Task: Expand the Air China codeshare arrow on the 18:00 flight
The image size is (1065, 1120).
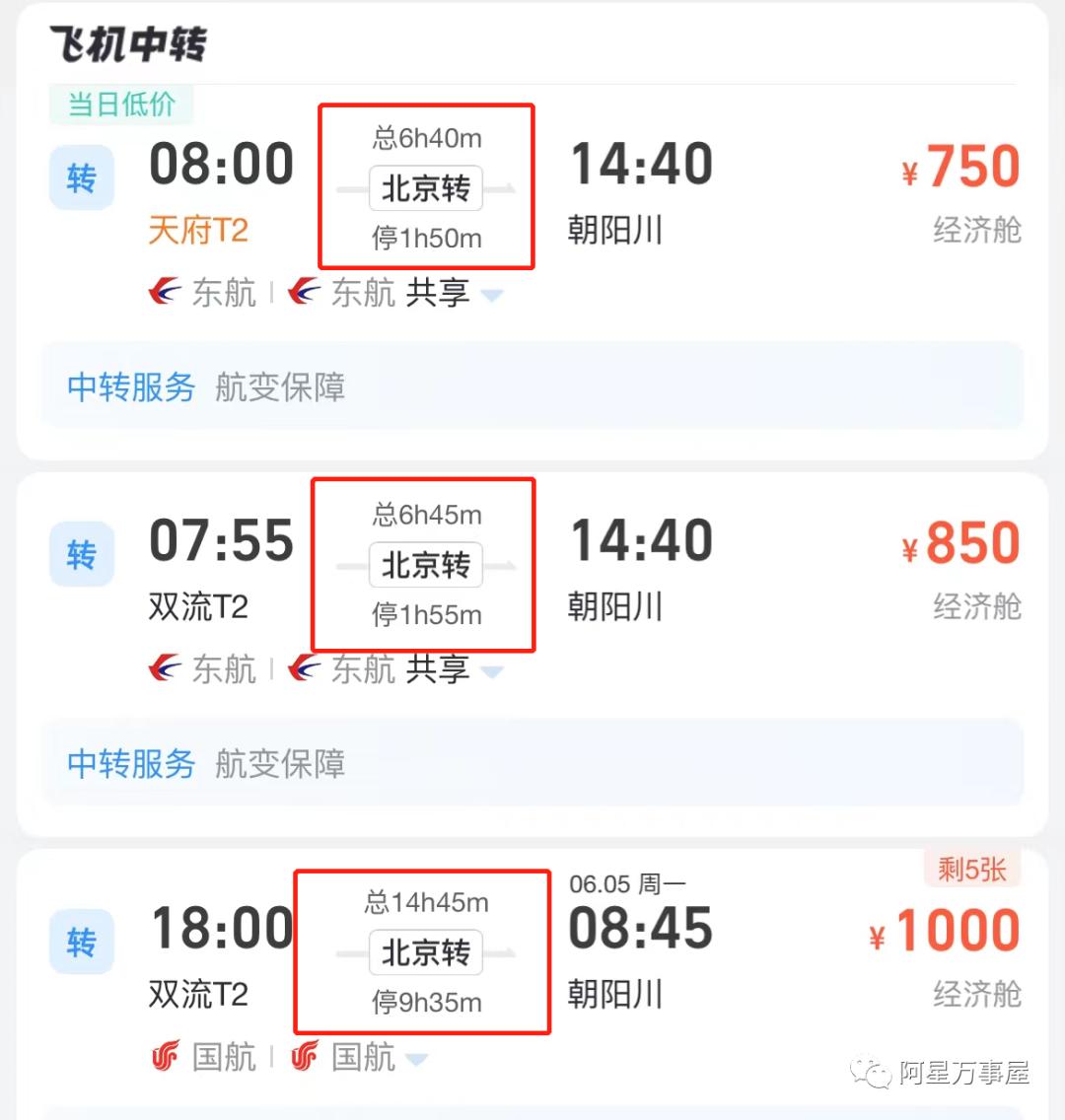Action: click(x=418, y=1059)
